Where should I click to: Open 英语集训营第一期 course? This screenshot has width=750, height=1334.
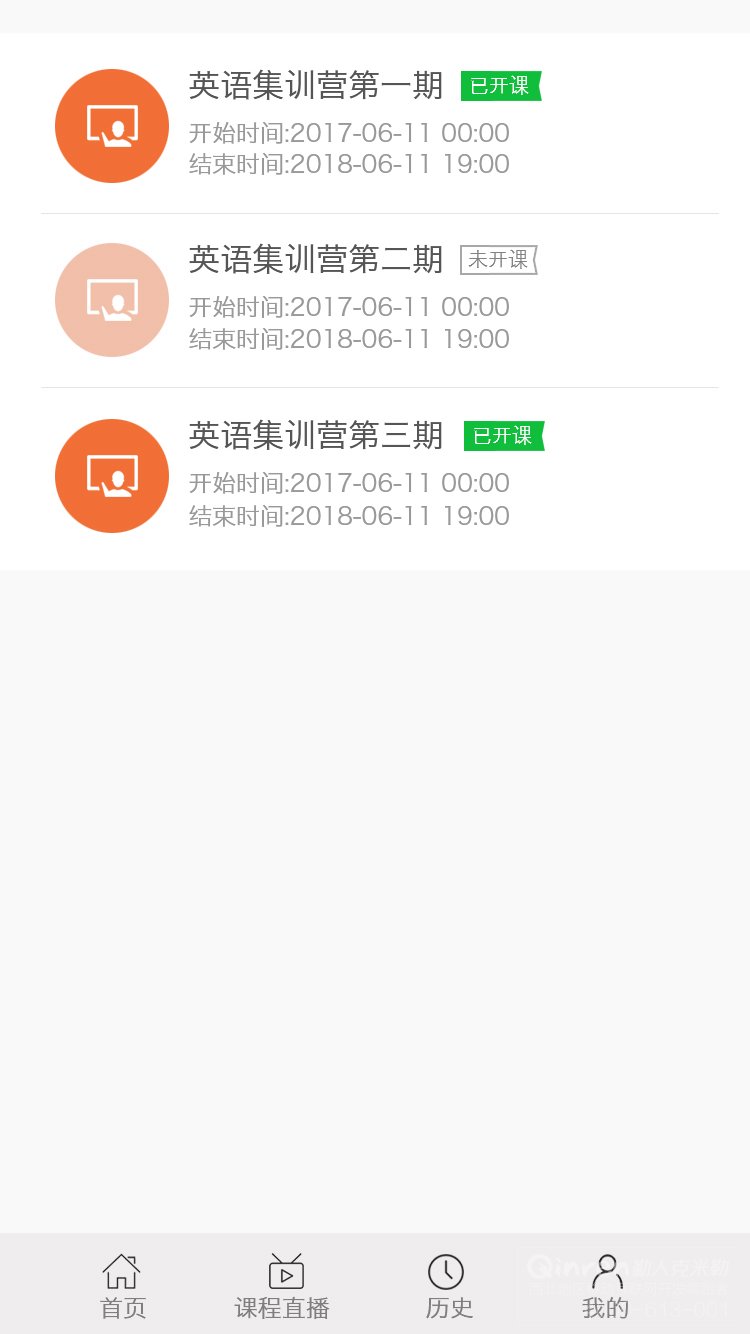[375, 126]
